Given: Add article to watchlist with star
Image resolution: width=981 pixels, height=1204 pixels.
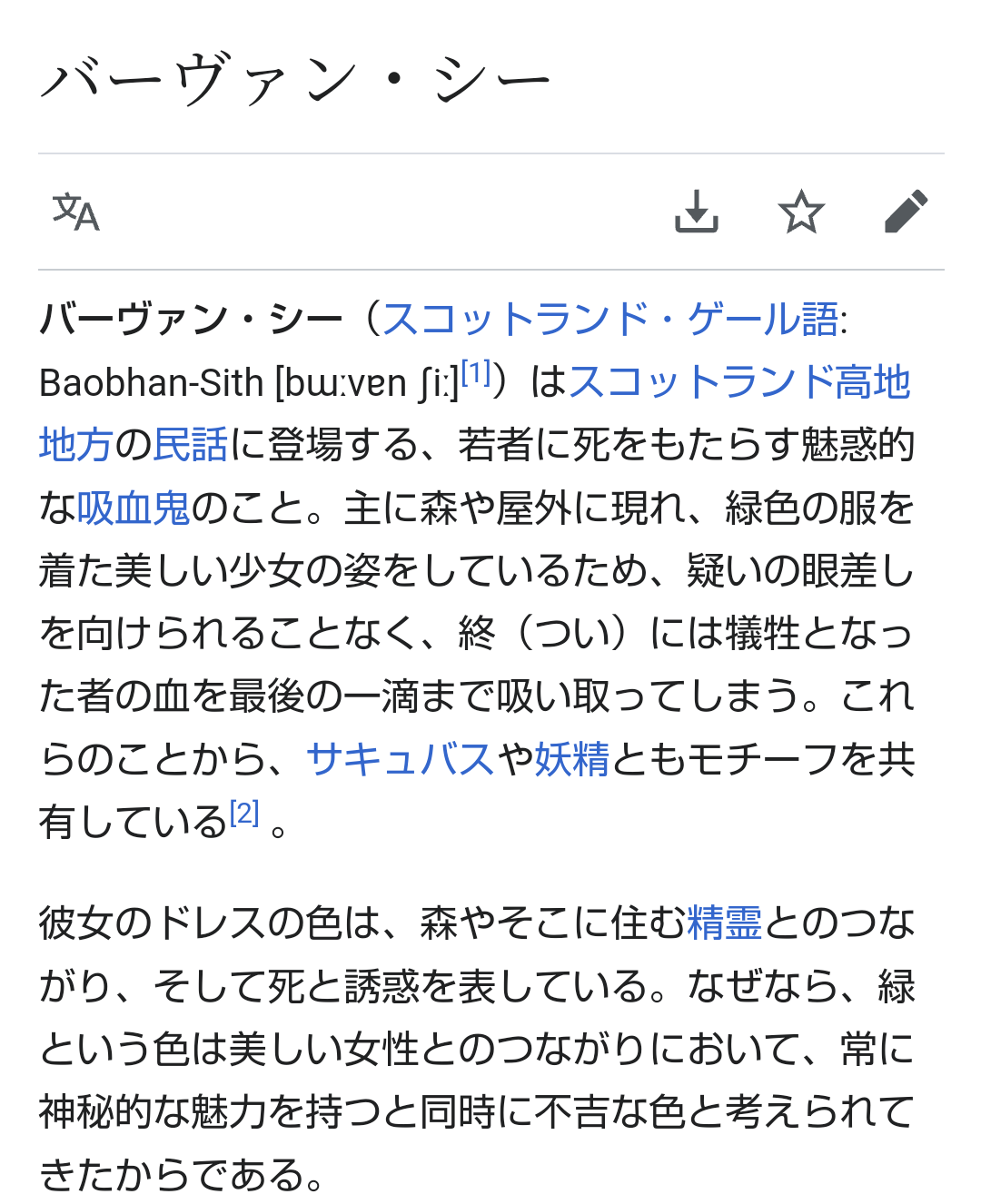Looking at the screenshot, I should (801, 212).
